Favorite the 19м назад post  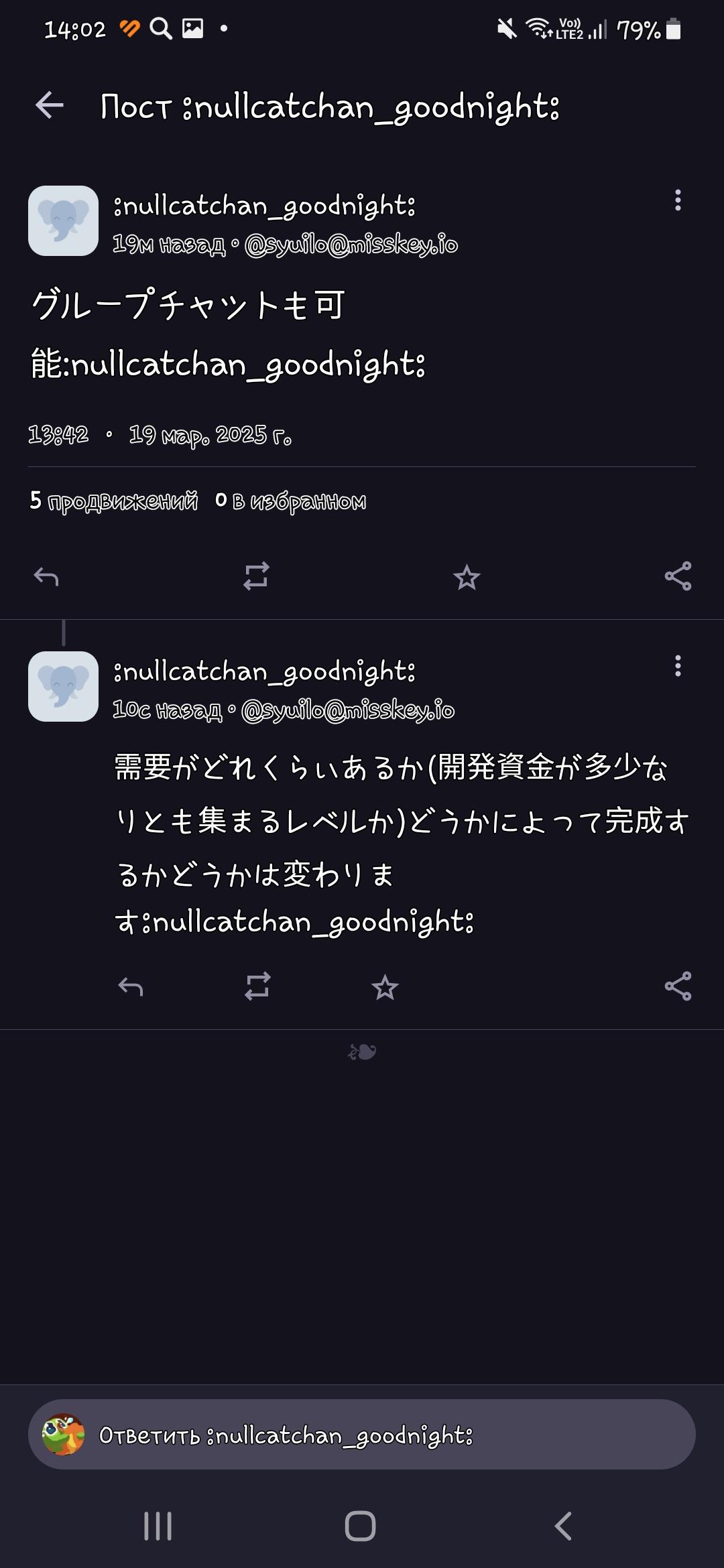coord(467,577)
